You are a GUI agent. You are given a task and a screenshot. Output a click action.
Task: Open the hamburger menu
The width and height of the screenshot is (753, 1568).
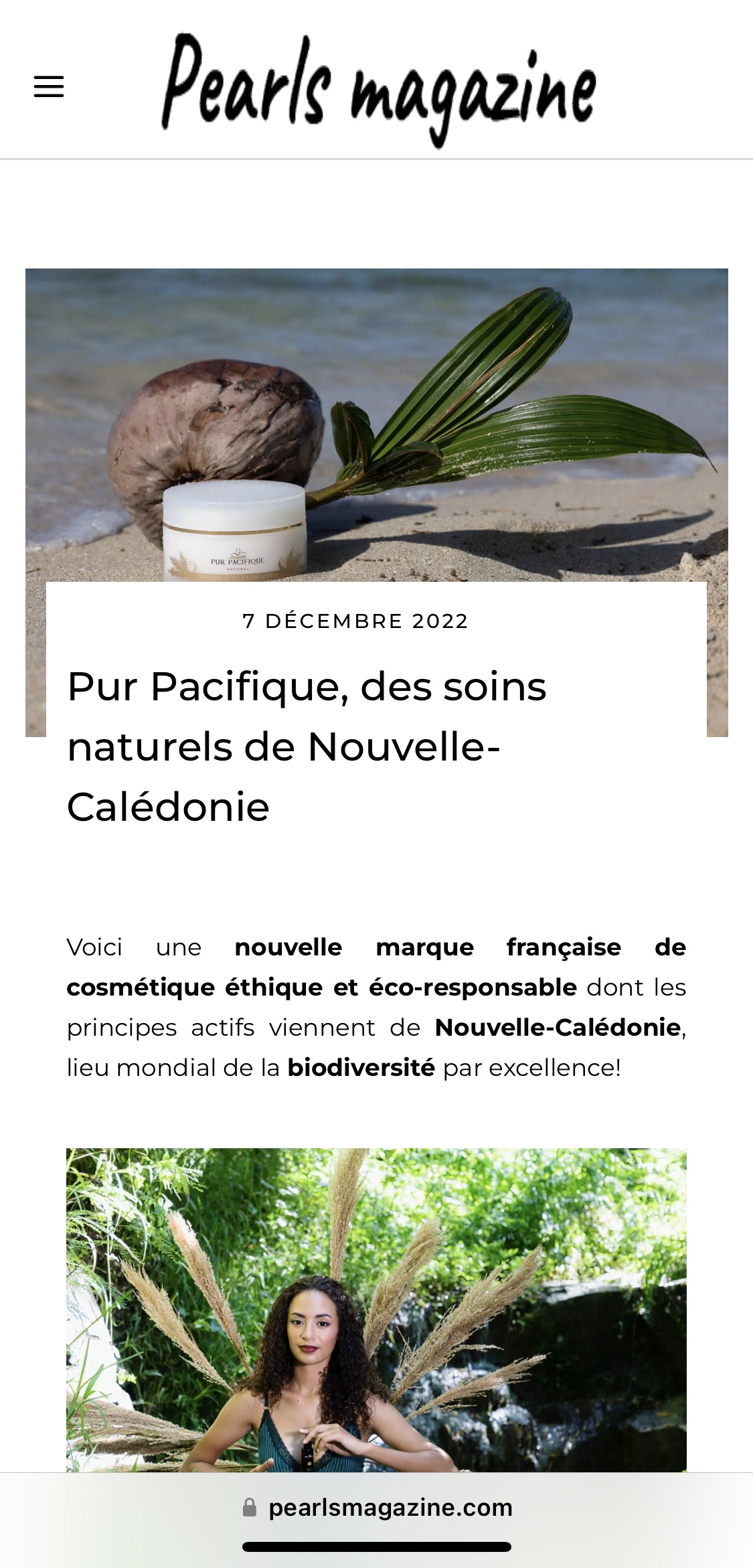pyautogui.click(x=49, y=86)
